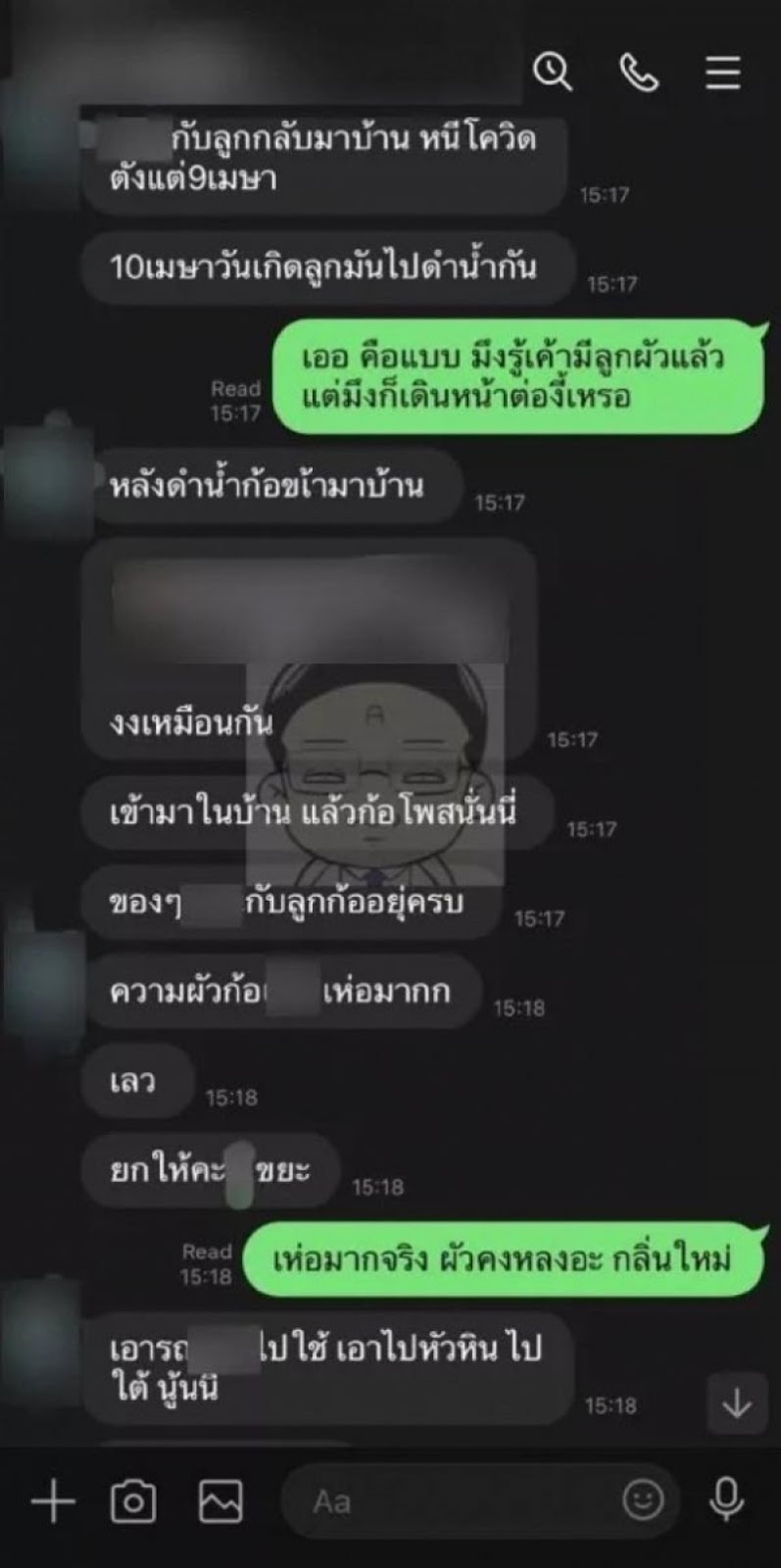Search within this chat
The height and width of the screenshot is (1568, 781).
click(x=552, y=72)
